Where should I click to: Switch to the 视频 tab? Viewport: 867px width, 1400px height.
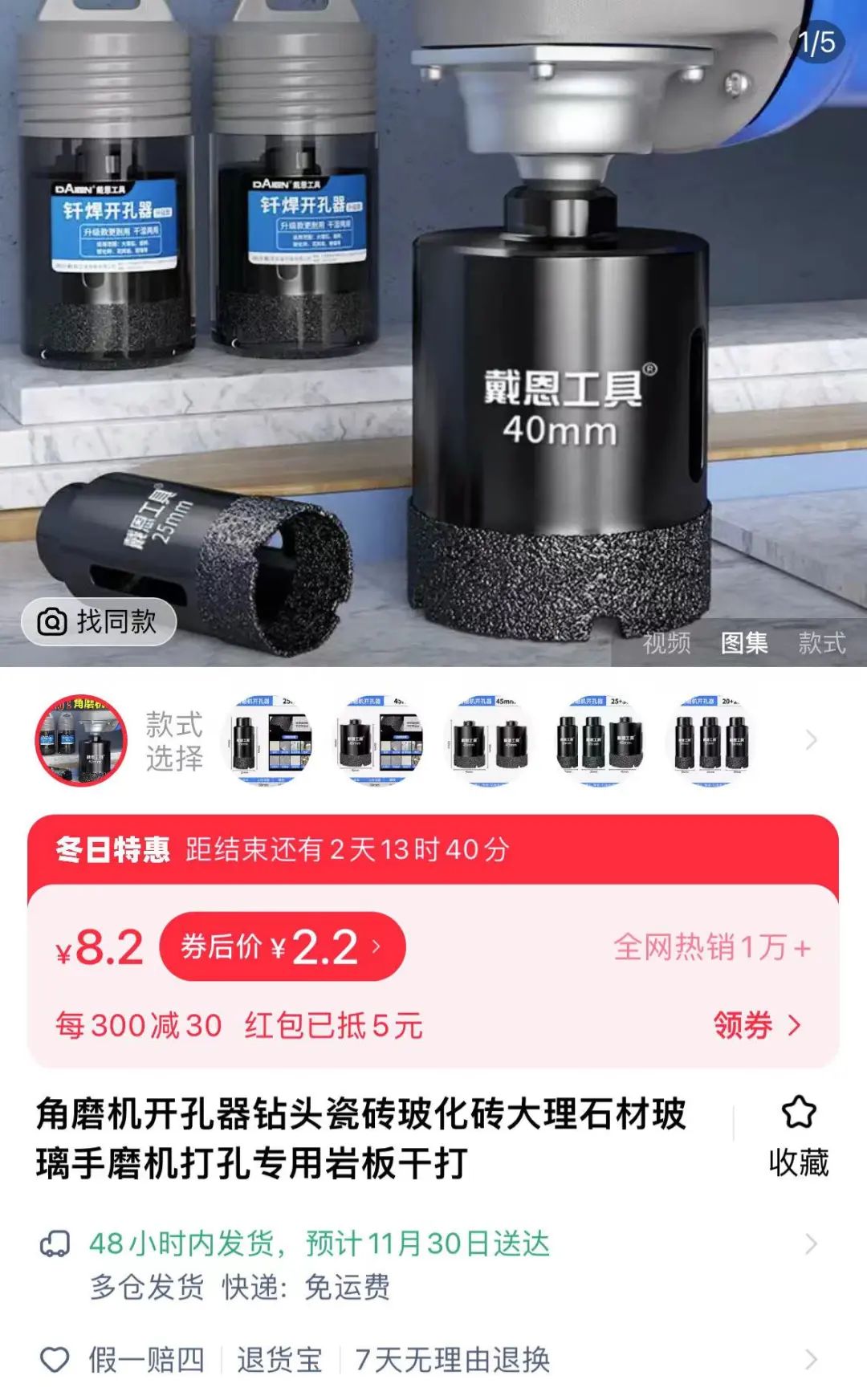tap(666, 643)
